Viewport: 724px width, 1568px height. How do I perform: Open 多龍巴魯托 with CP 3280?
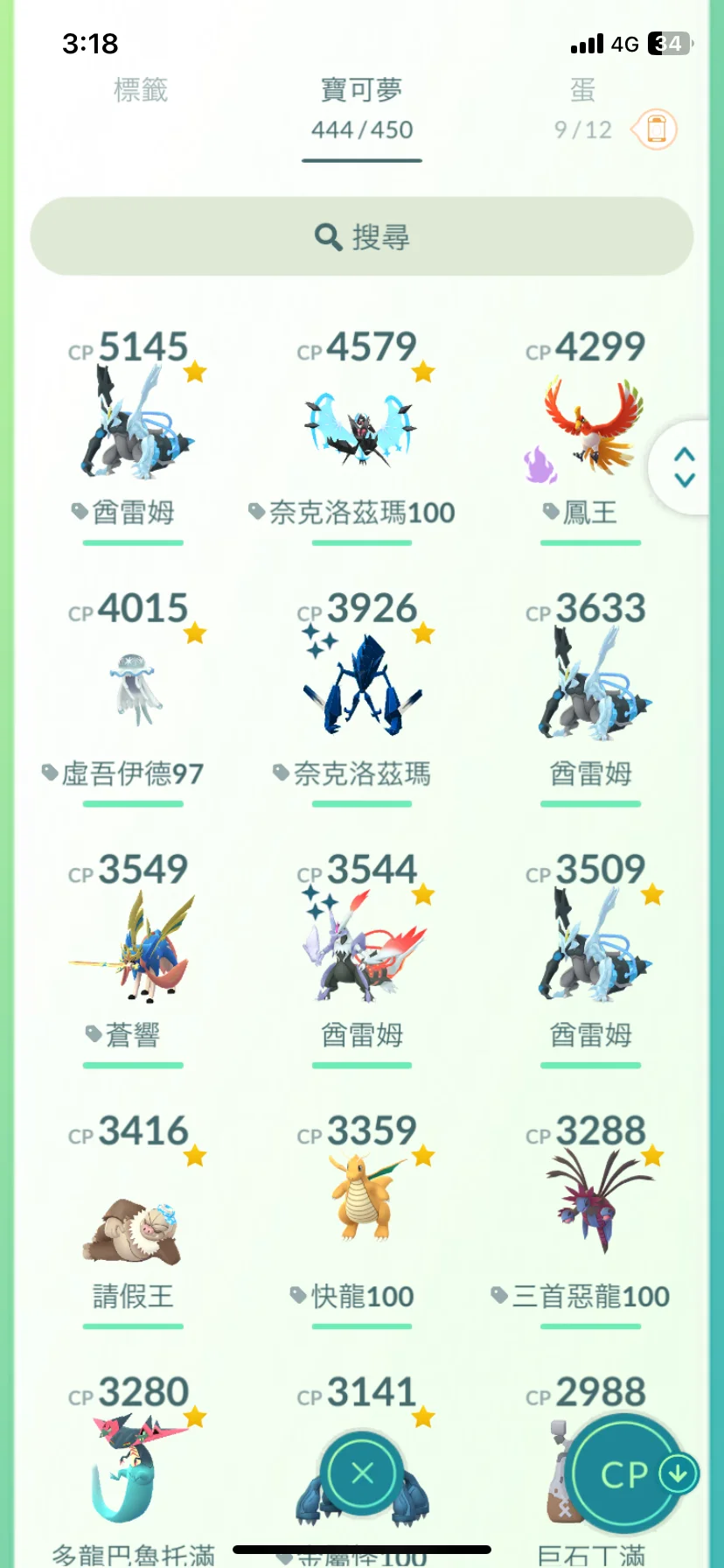point(134,1470)
